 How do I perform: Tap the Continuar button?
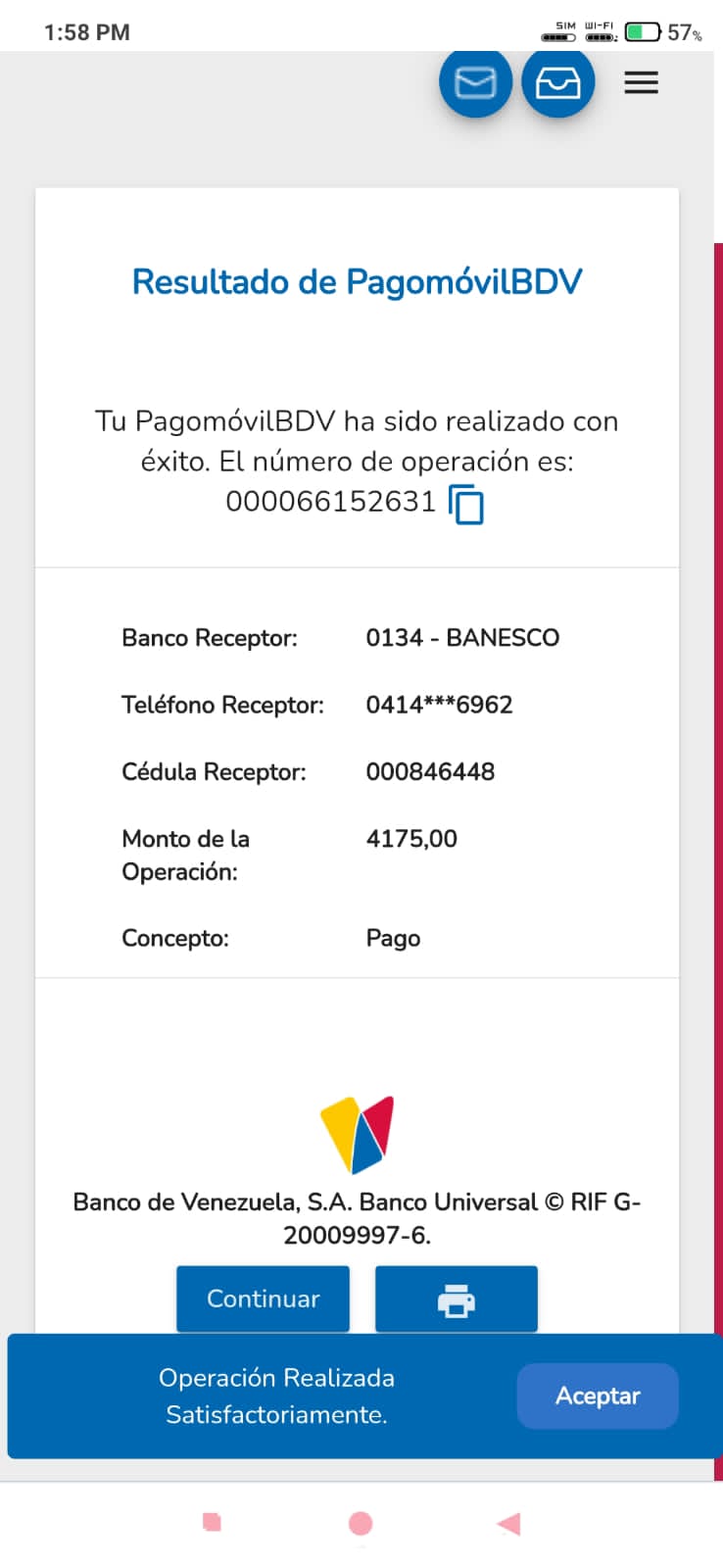pos(263,1298)
